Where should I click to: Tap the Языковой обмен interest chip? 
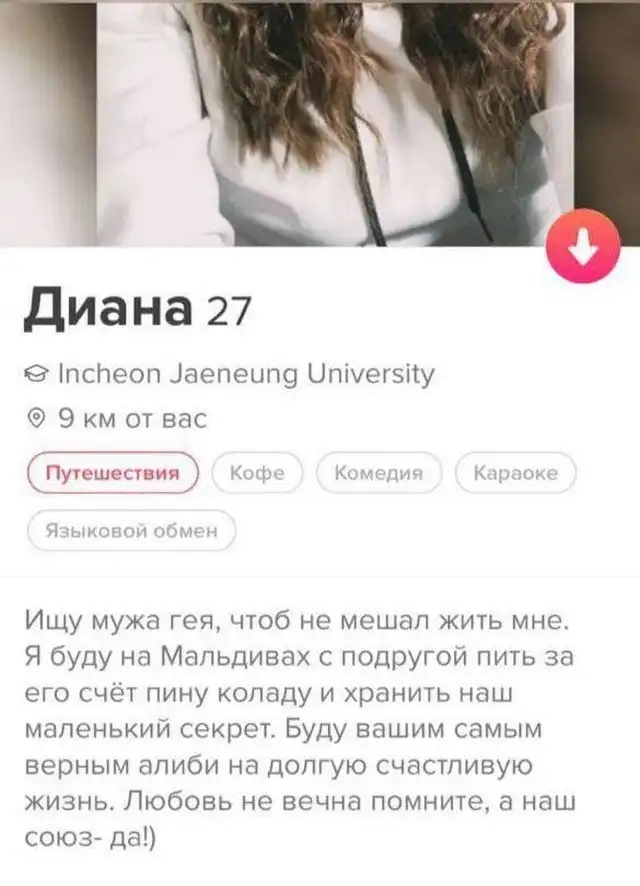[x=132, y=531]
